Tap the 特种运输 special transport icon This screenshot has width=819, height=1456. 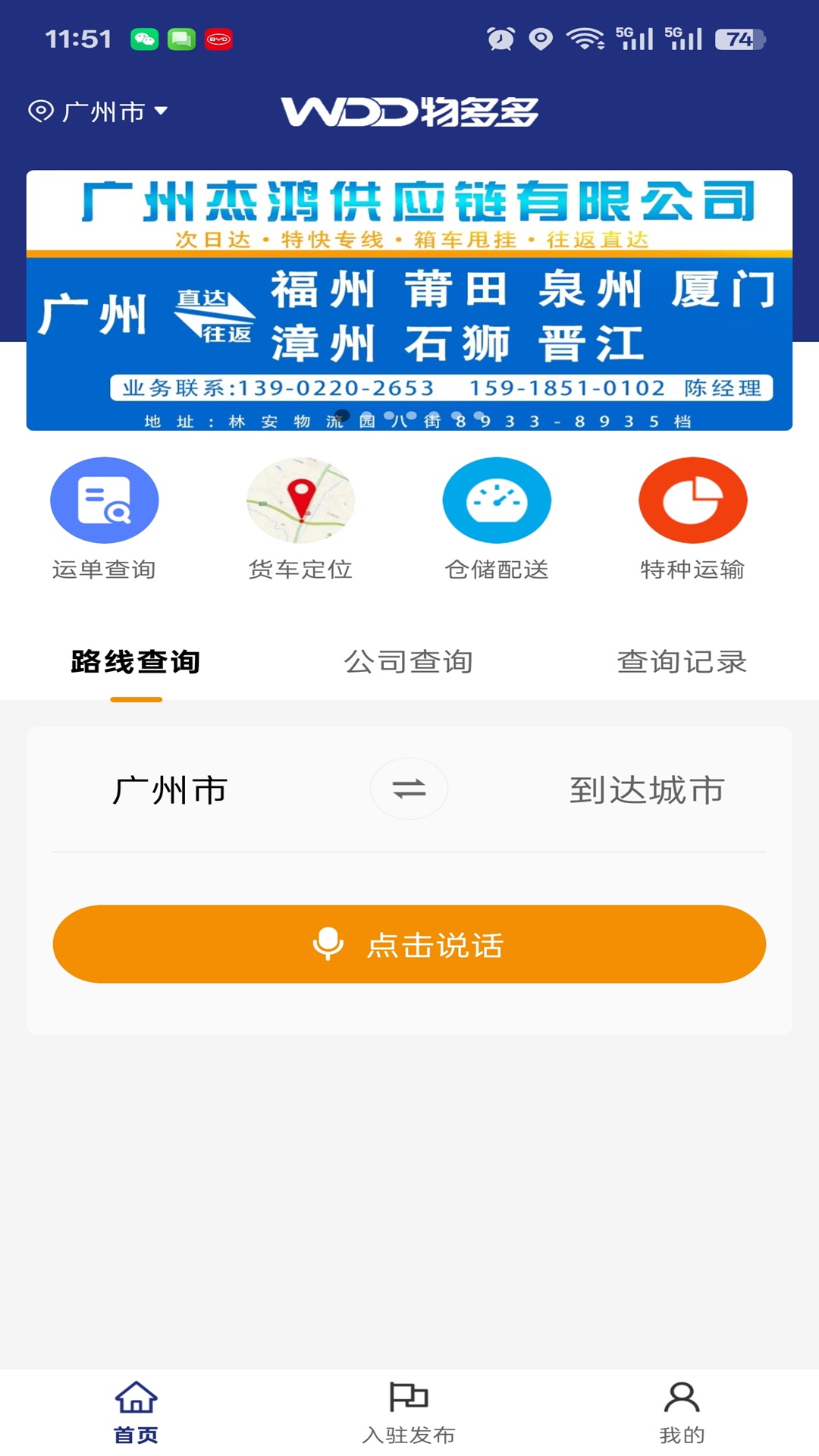[692, 500]
